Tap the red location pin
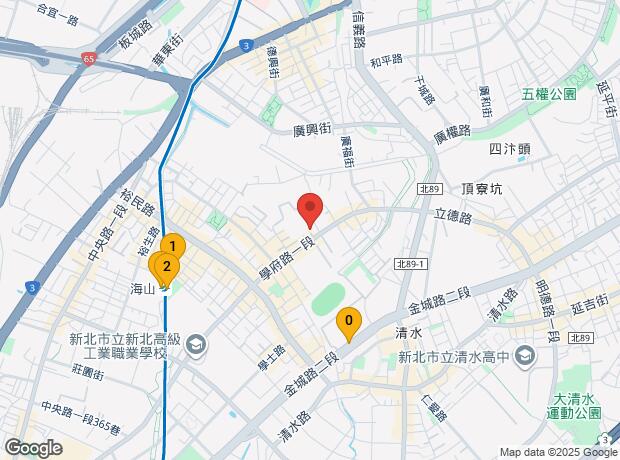620x460 pixels. [310, 209]
